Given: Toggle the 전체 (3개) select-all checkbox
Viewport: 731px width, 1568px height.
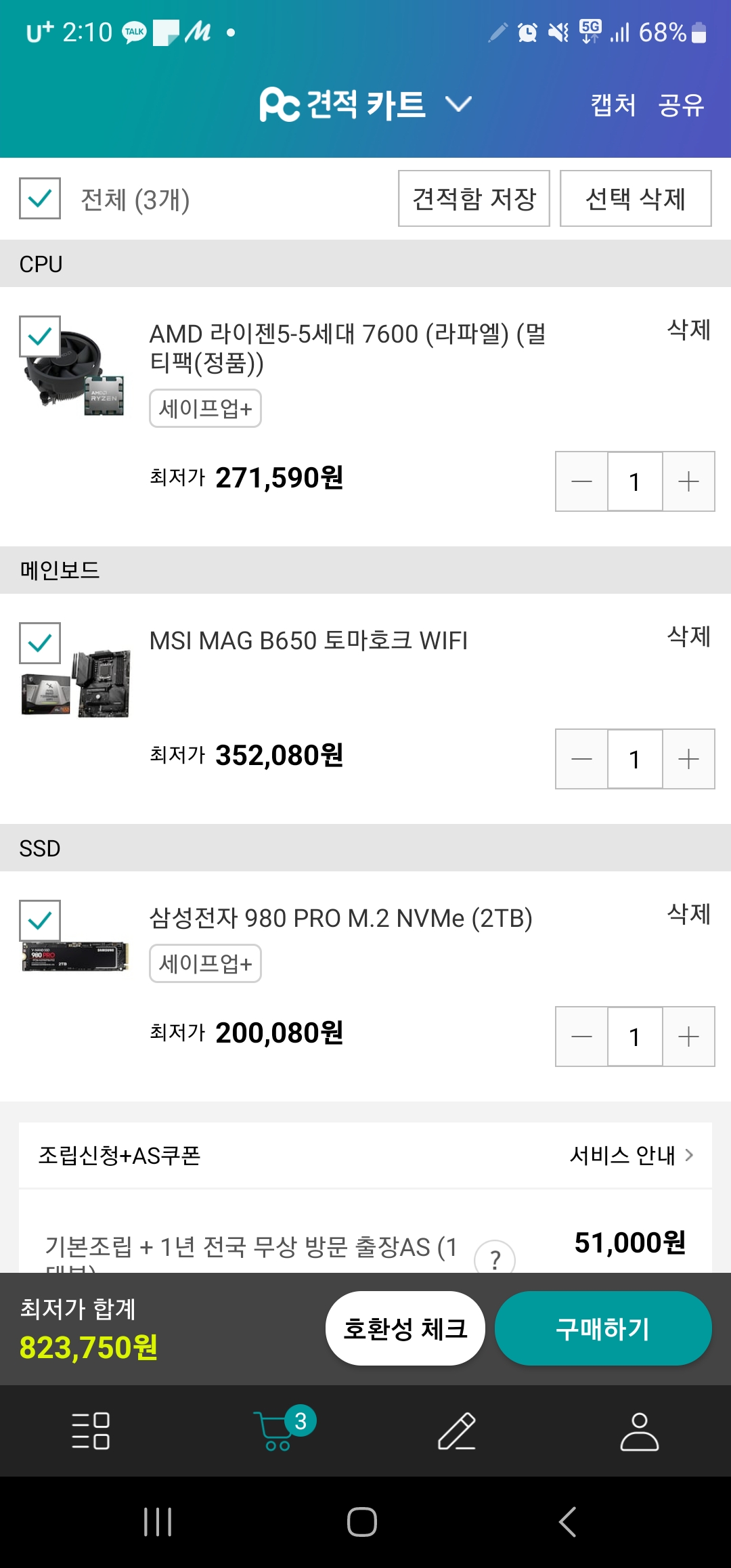Looking at the screenshot, I should 40,198.
